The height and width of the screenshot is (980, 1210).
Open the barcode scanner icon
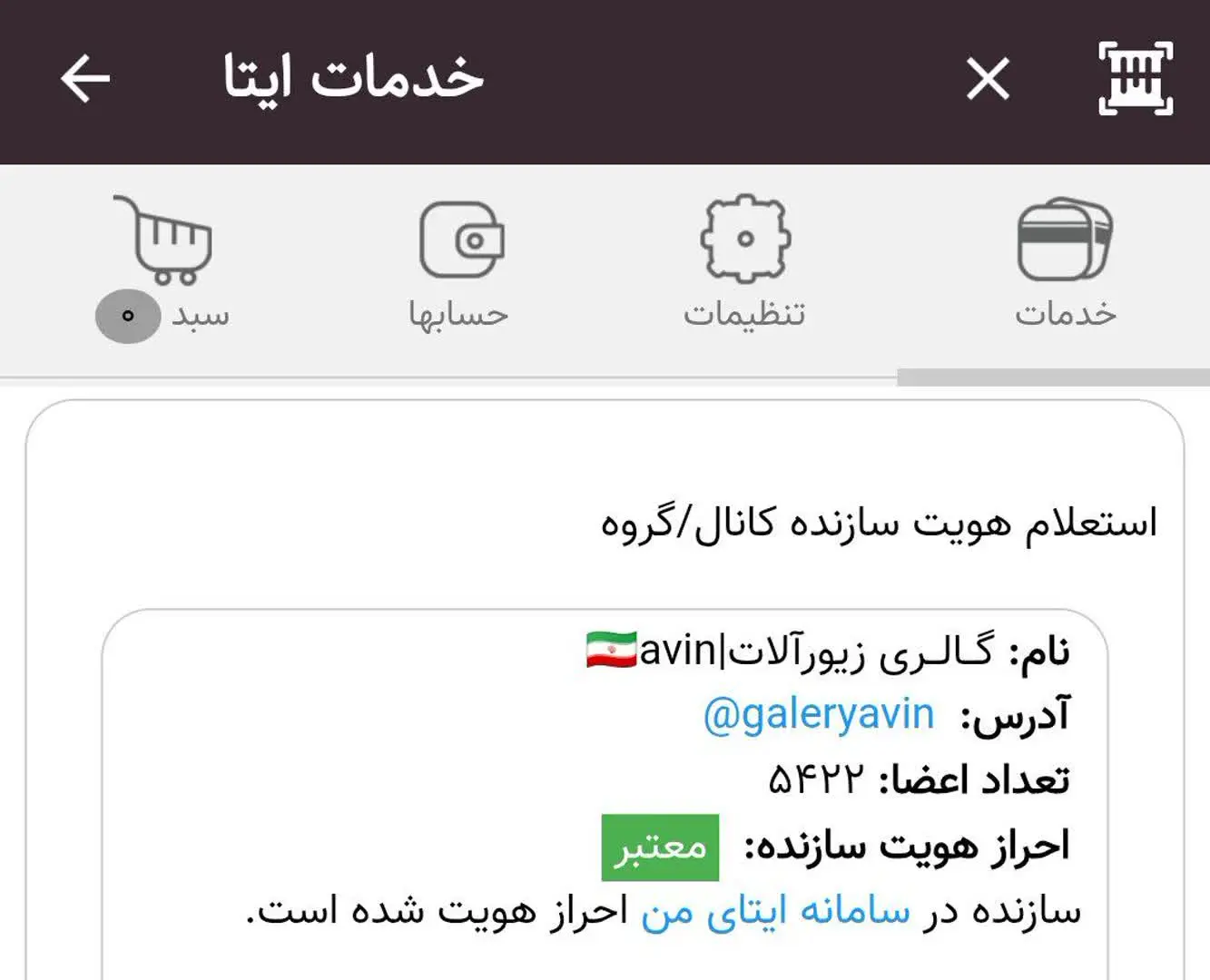(x=1135, y=78)
